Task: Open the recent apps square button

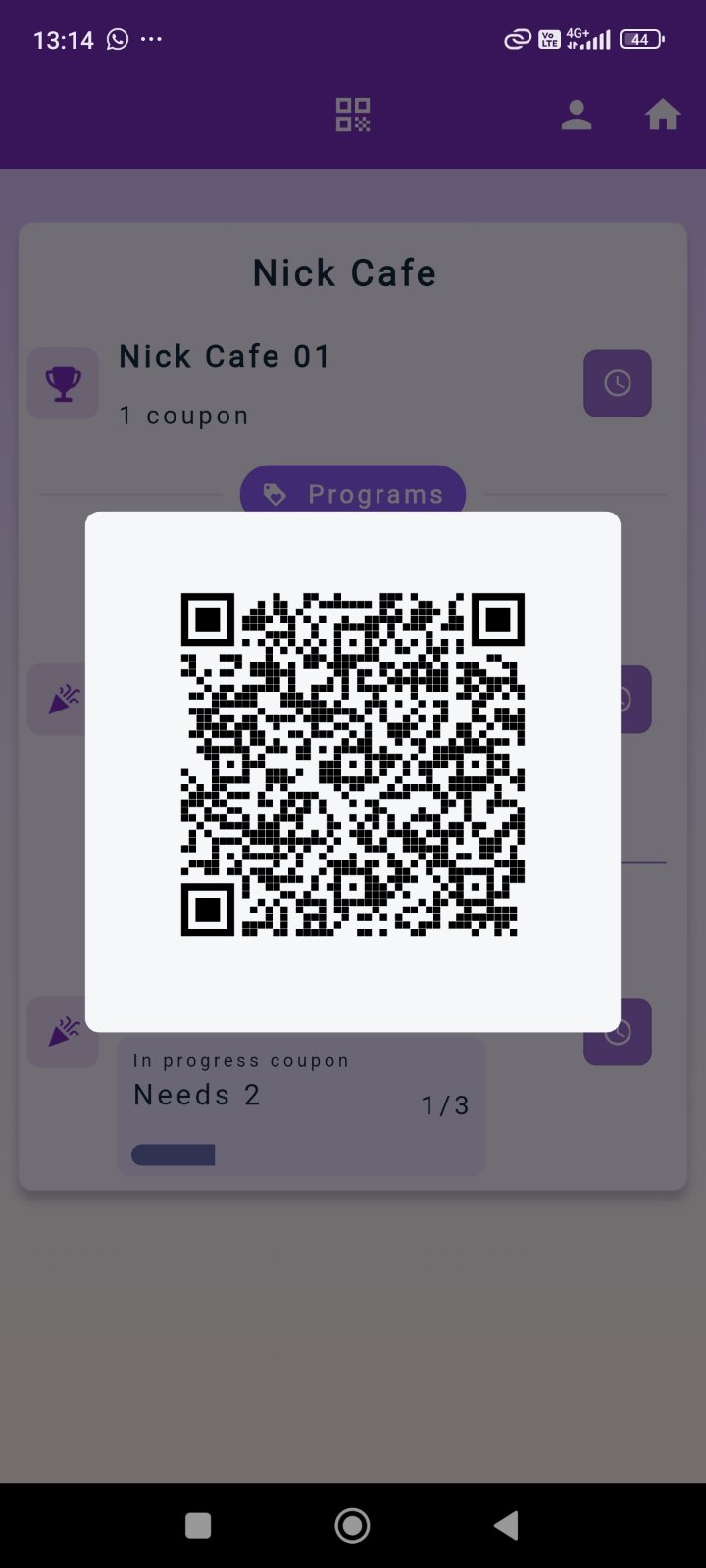Action: tap(198, 1524)
